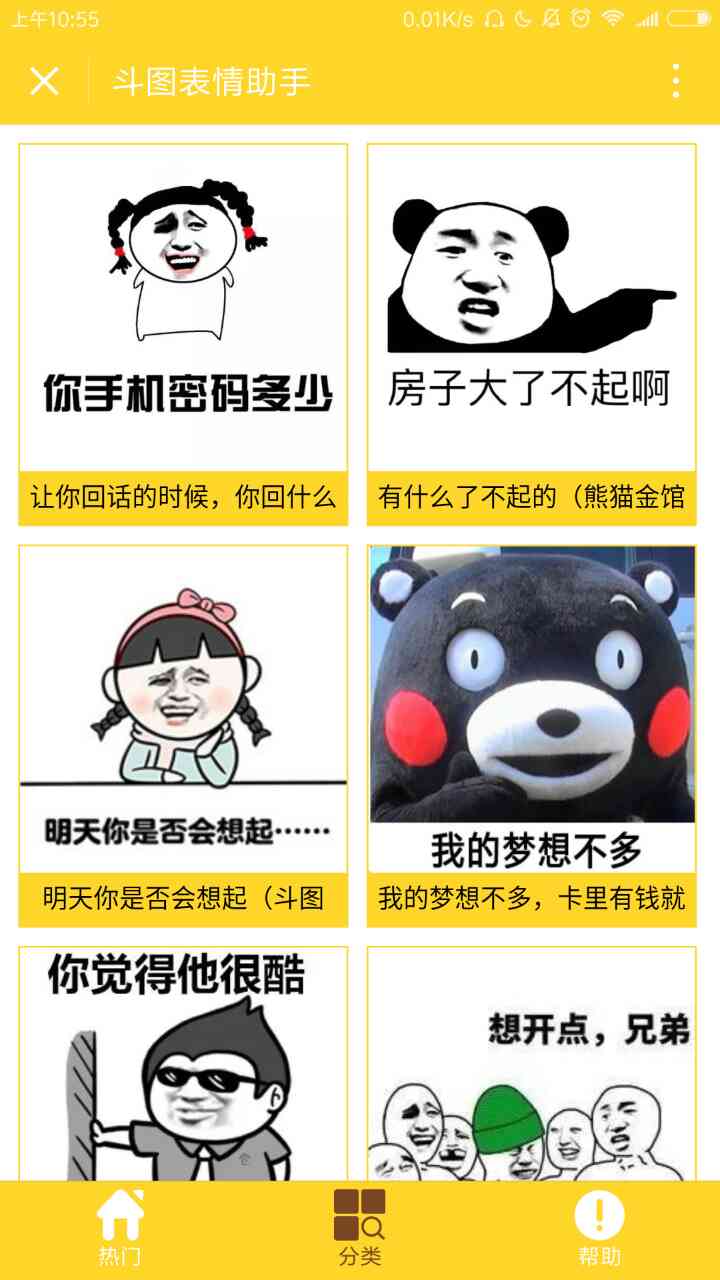Close the 斗图表情助手 mini program

pos(45,81)
